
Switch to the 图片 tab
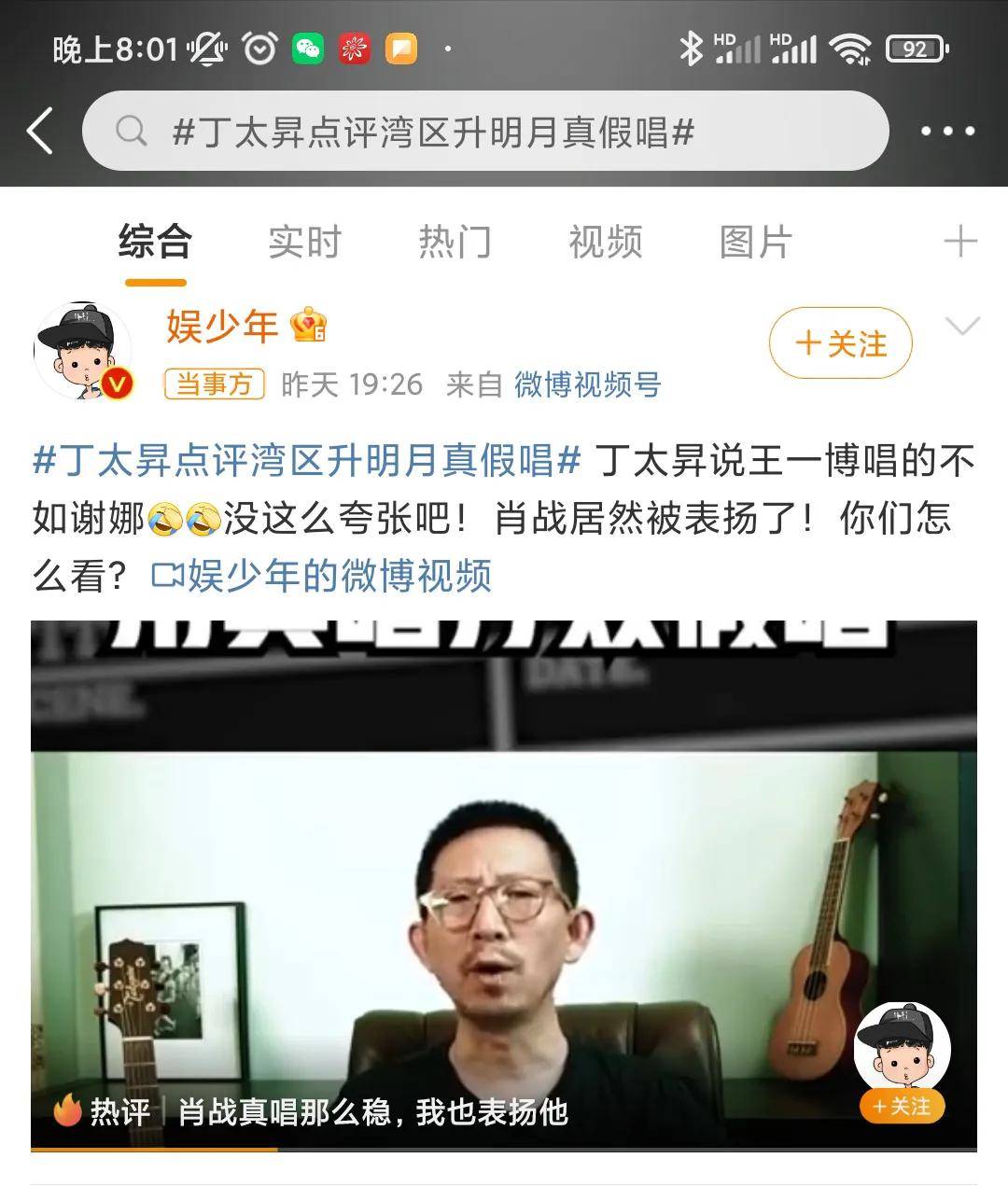click(755, 243)
